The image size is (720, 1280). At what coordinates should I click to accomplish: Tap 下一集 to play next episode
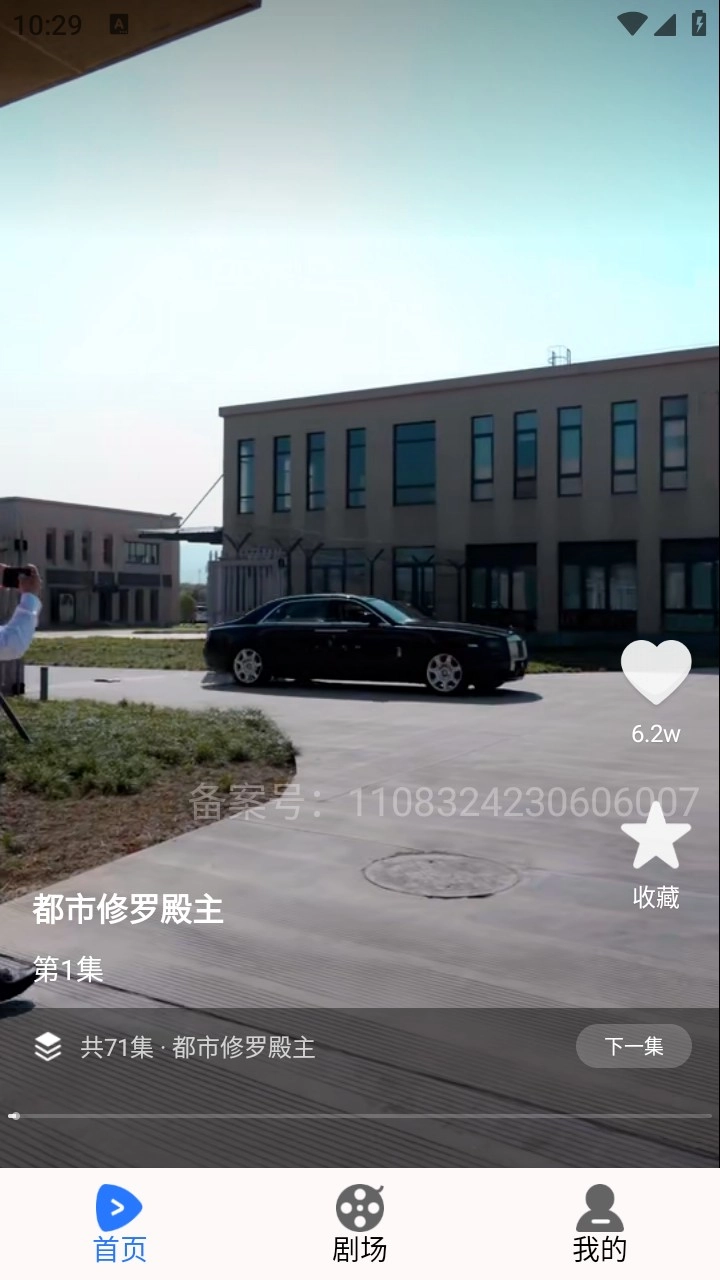coord(633,1046)
